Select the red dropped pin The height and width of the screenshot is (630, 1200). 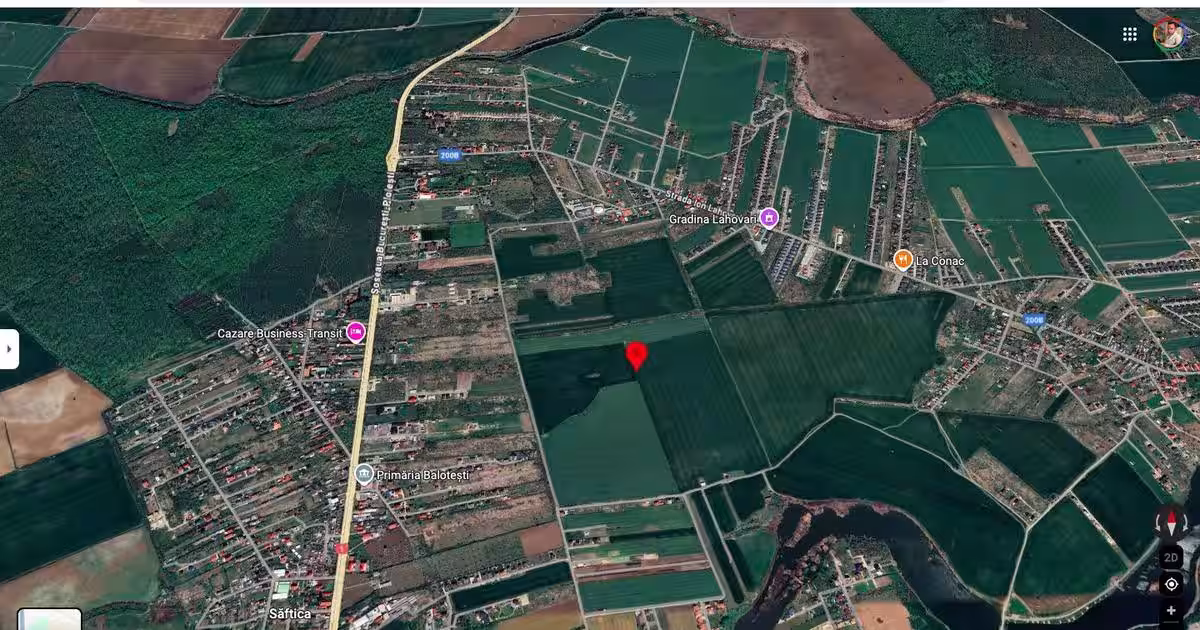636,355
